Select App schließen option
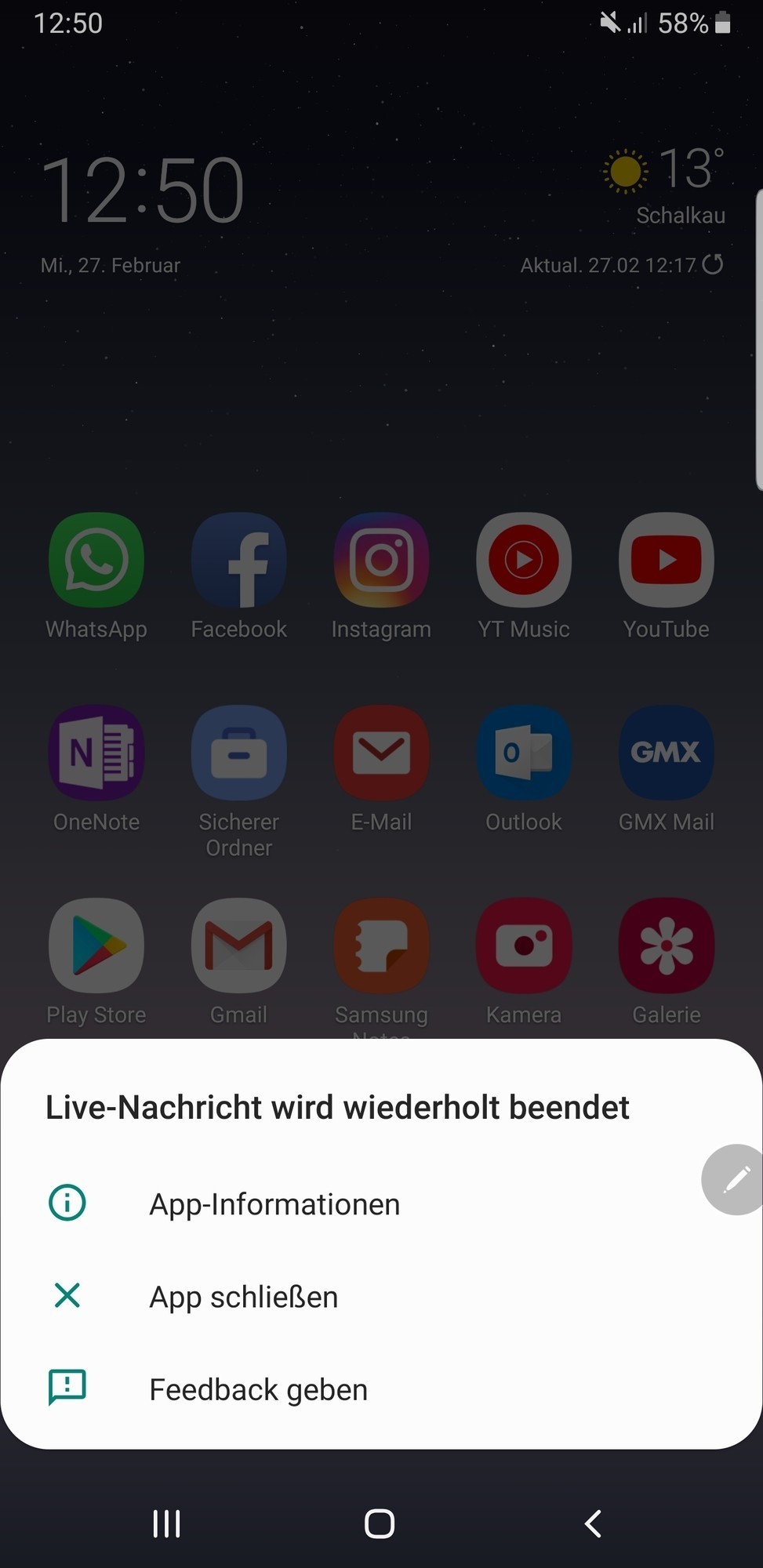763x1568 pixels. (x=243, y=1297)
